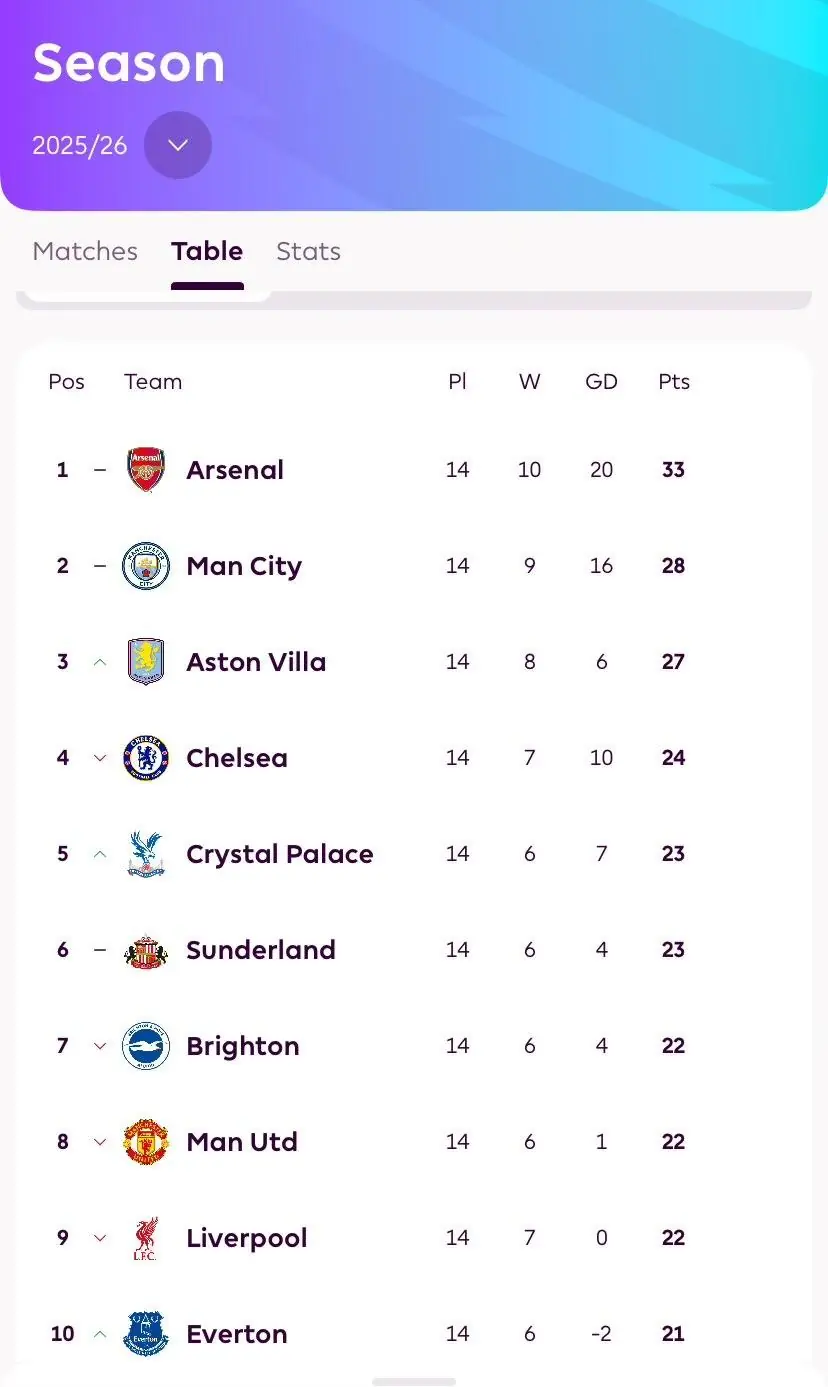Click the Pts column header
Viewport: 828px width, 1387px height.
pos(673,381)
